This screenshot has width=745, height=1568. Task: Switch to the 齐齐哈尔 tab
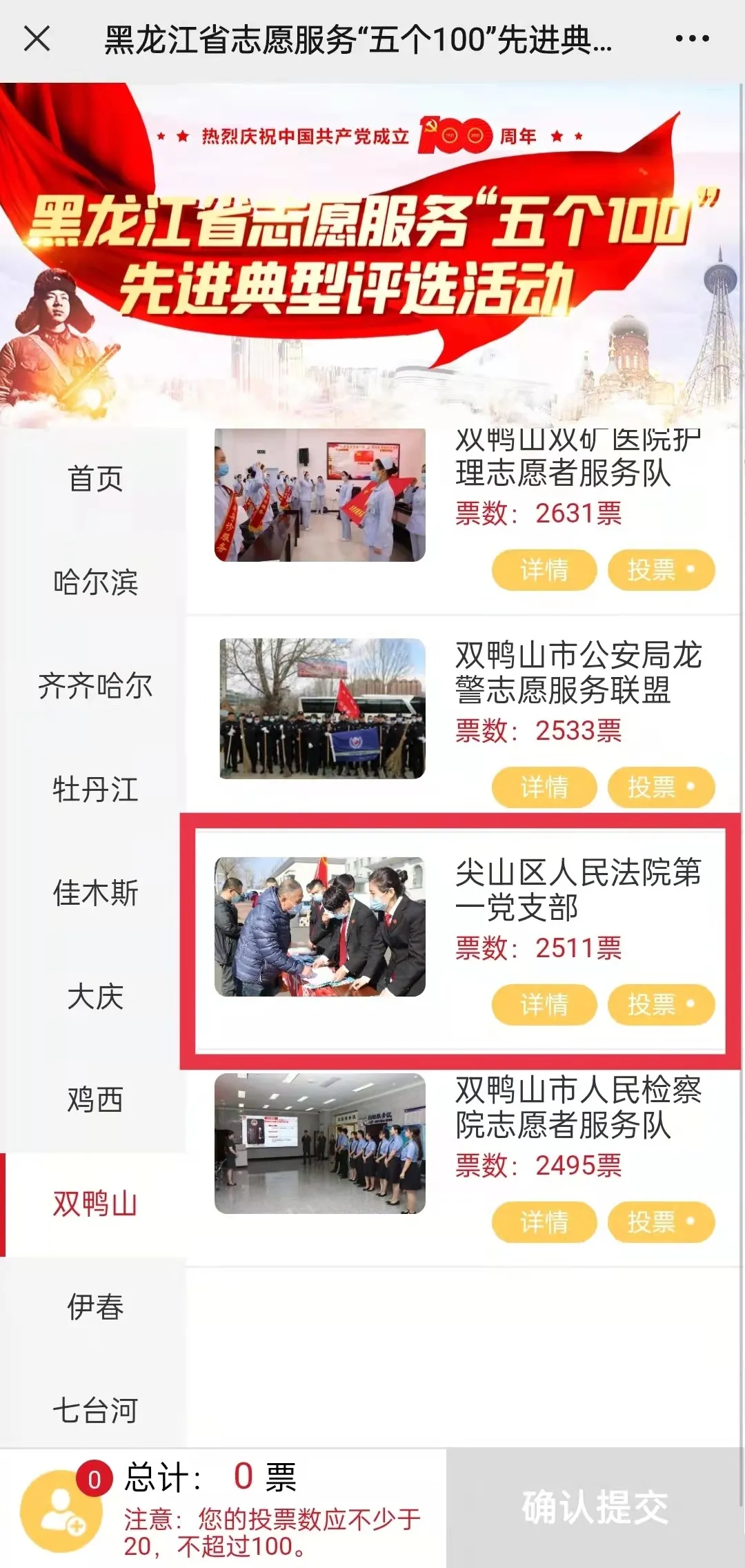click(95, 686)
